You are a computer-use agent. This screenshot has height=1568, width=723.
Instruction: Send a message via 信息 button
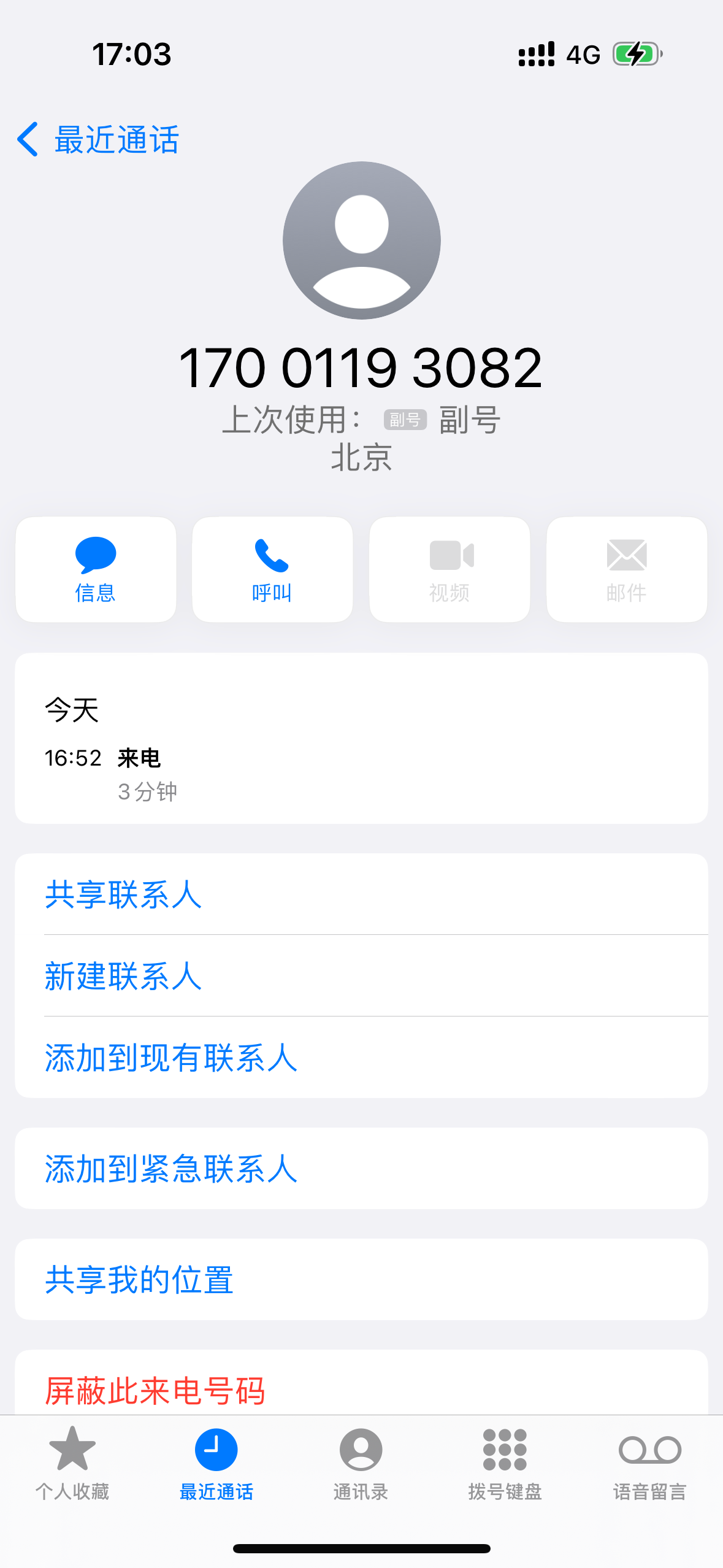(96, 569)
